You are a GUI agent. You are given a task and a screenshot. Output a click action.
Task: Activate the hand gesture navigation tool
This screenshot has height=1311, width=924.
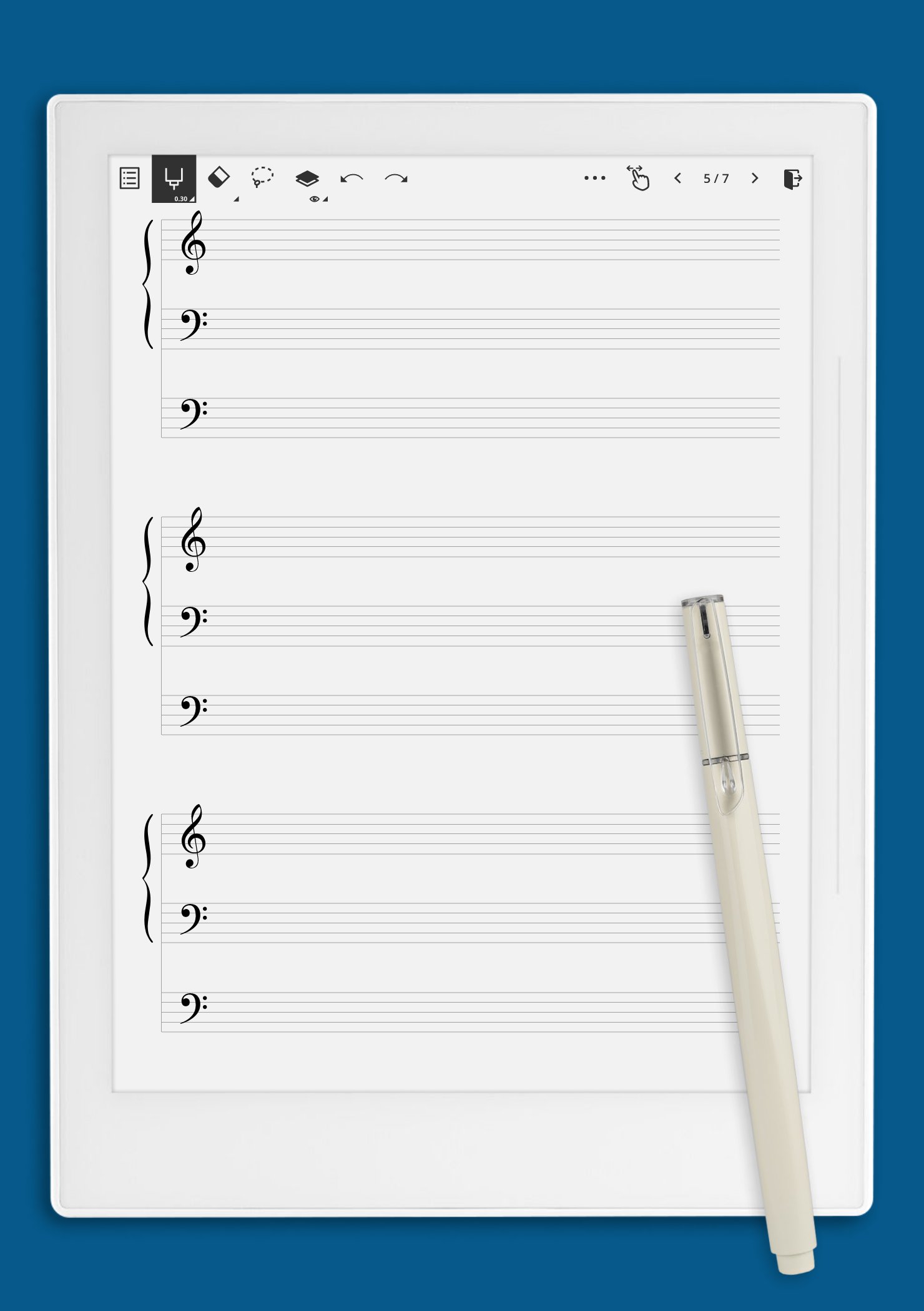point(638,178)
